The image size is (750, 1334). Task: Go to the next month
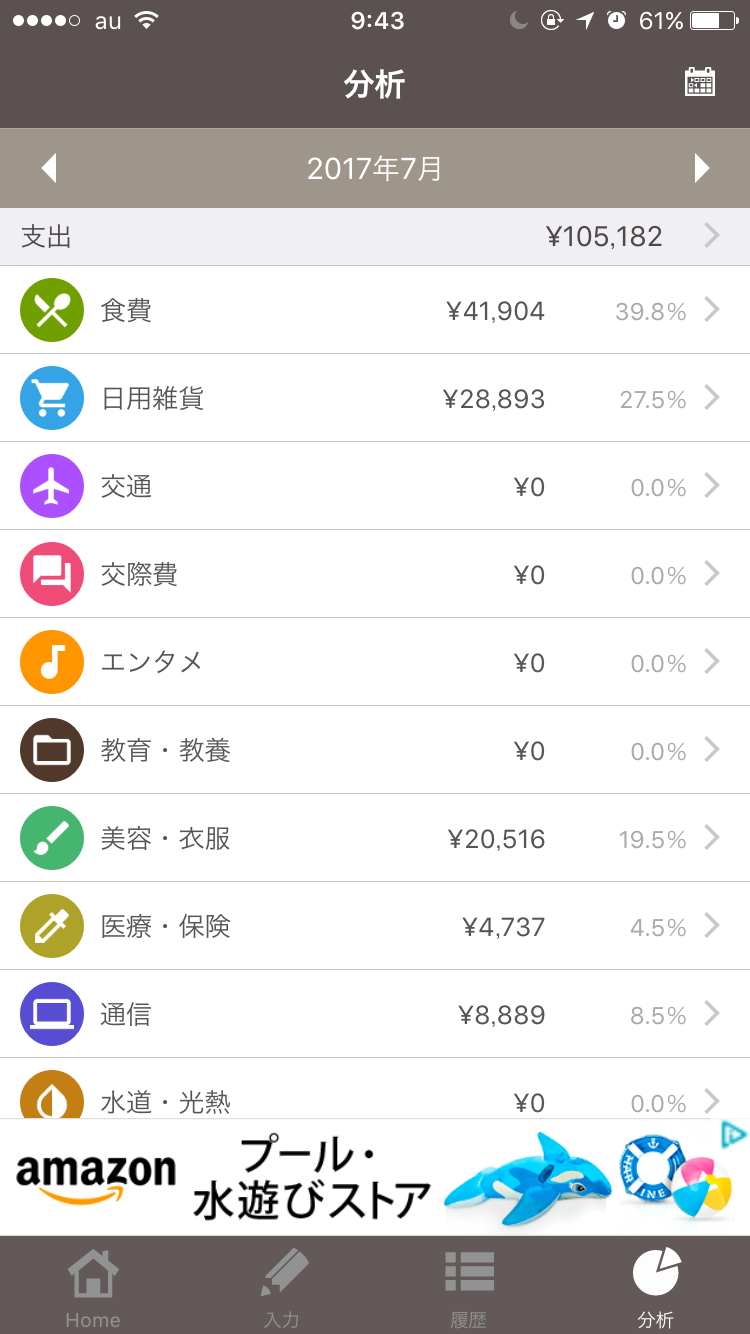[x=702, y=168]
